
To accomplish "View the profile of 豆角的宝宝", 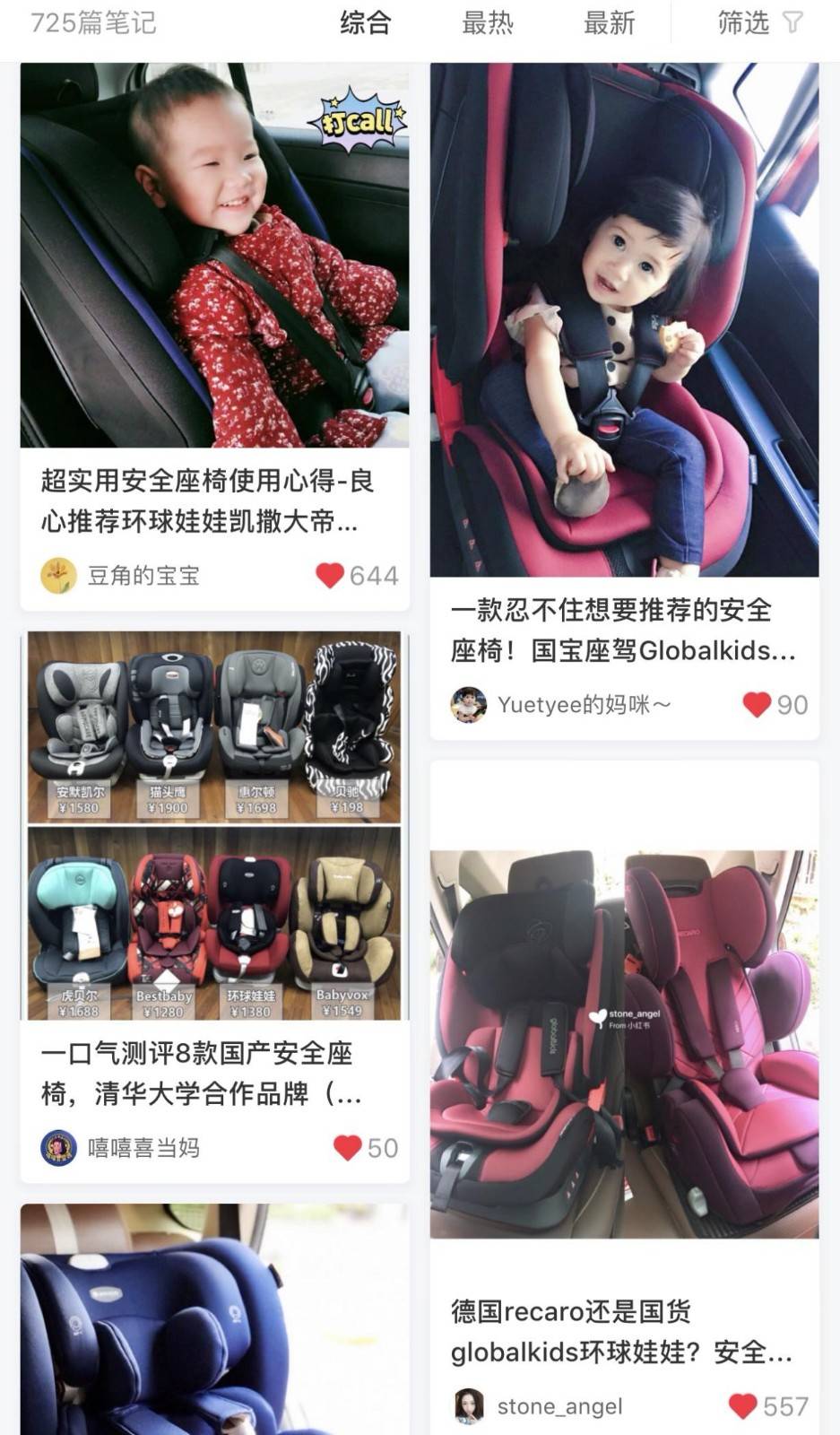I will [x=121, y=575].
